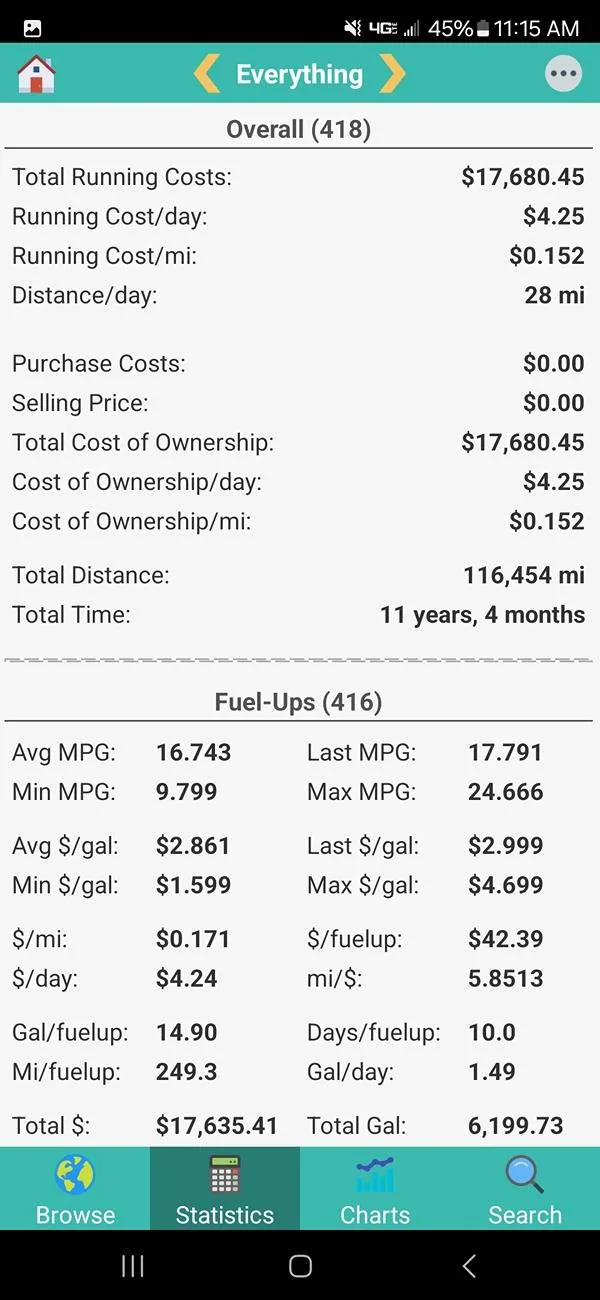The height and width of the screenshot is (1300, 600).
Task: Open the Search tab
Action: (525, 1189)
